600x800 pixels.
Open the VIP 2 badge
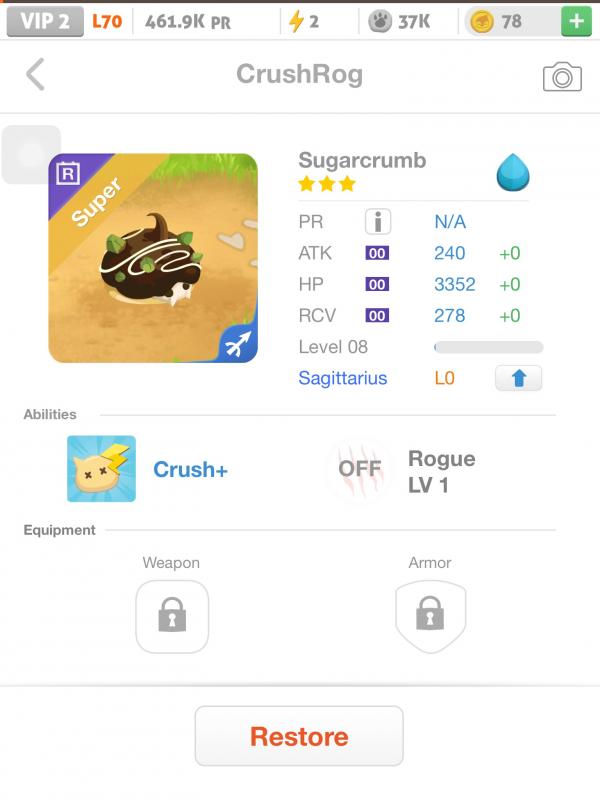pyautogui.click(x=44, y=21)
